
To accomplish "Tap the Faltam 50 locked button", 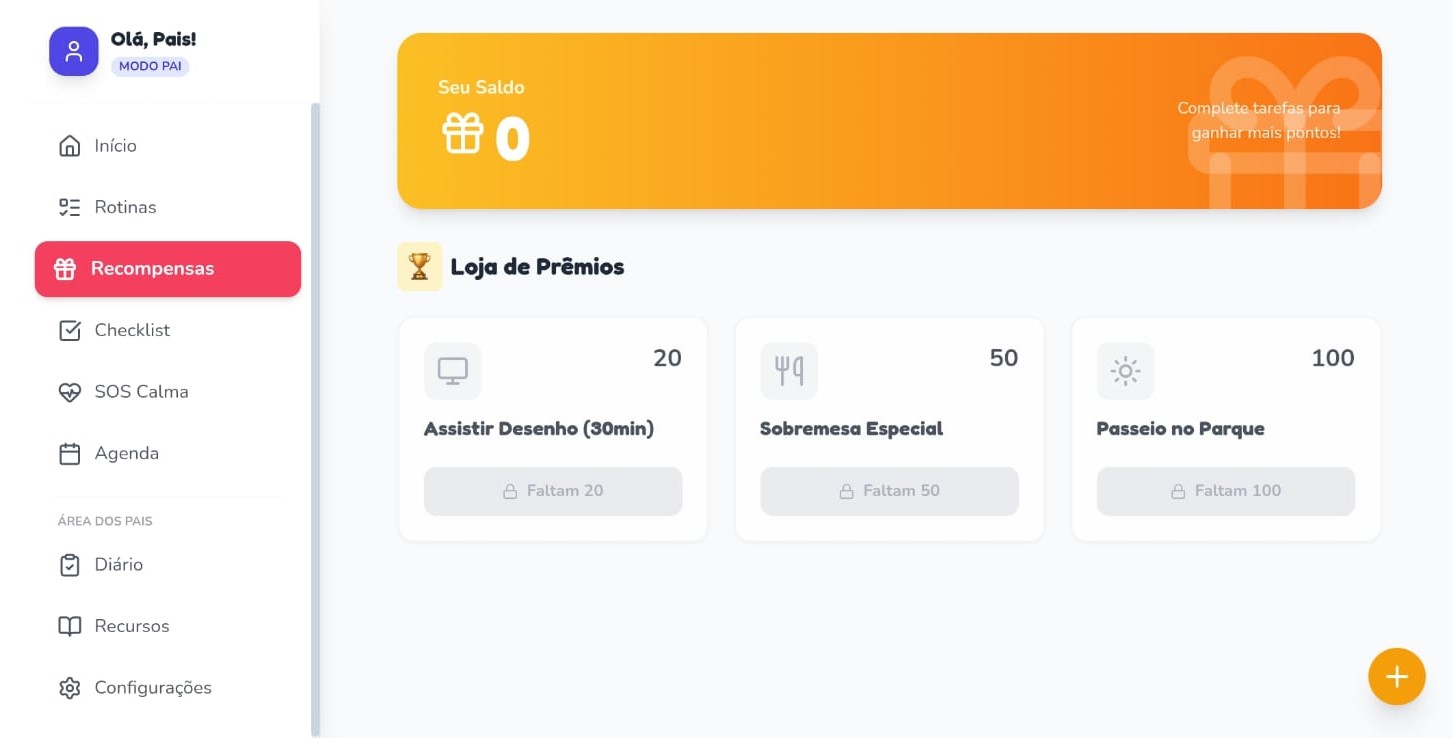I will [889, 491].
